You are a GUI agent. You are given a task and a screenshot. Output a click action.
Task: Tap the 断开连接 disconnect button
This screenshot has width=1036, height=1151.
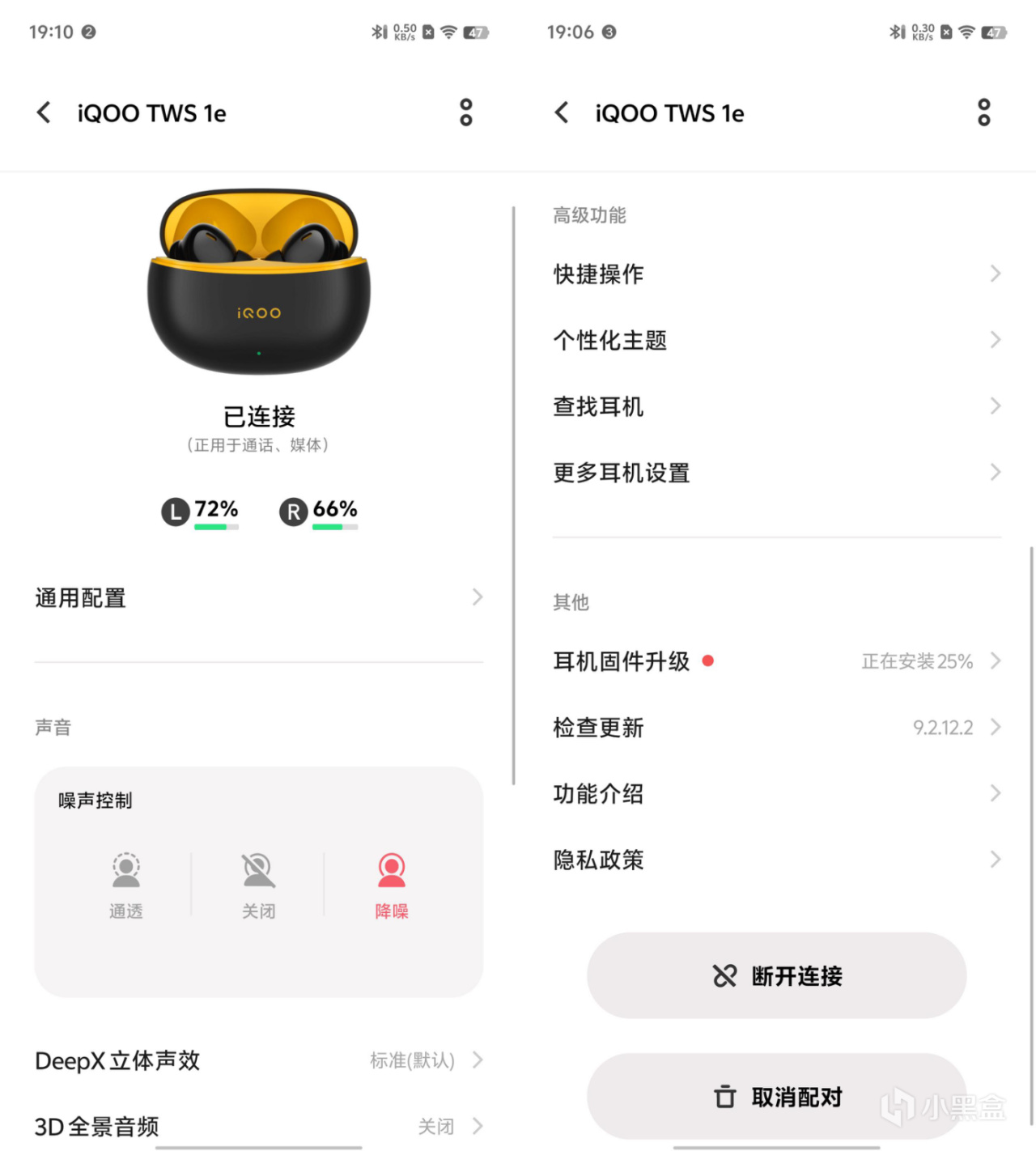tap(776, 976)
